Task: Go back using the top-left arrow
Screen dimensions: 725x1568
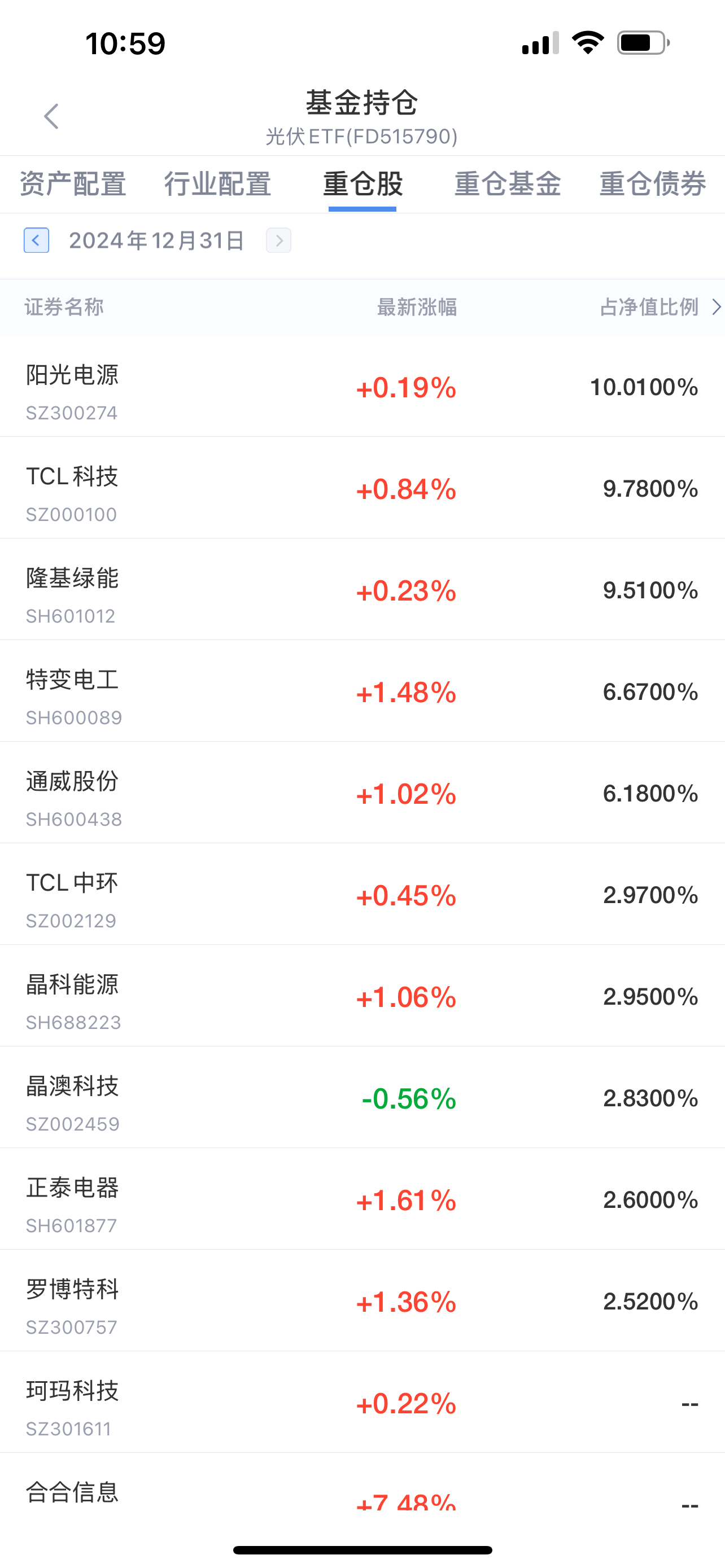Action: 51,116
